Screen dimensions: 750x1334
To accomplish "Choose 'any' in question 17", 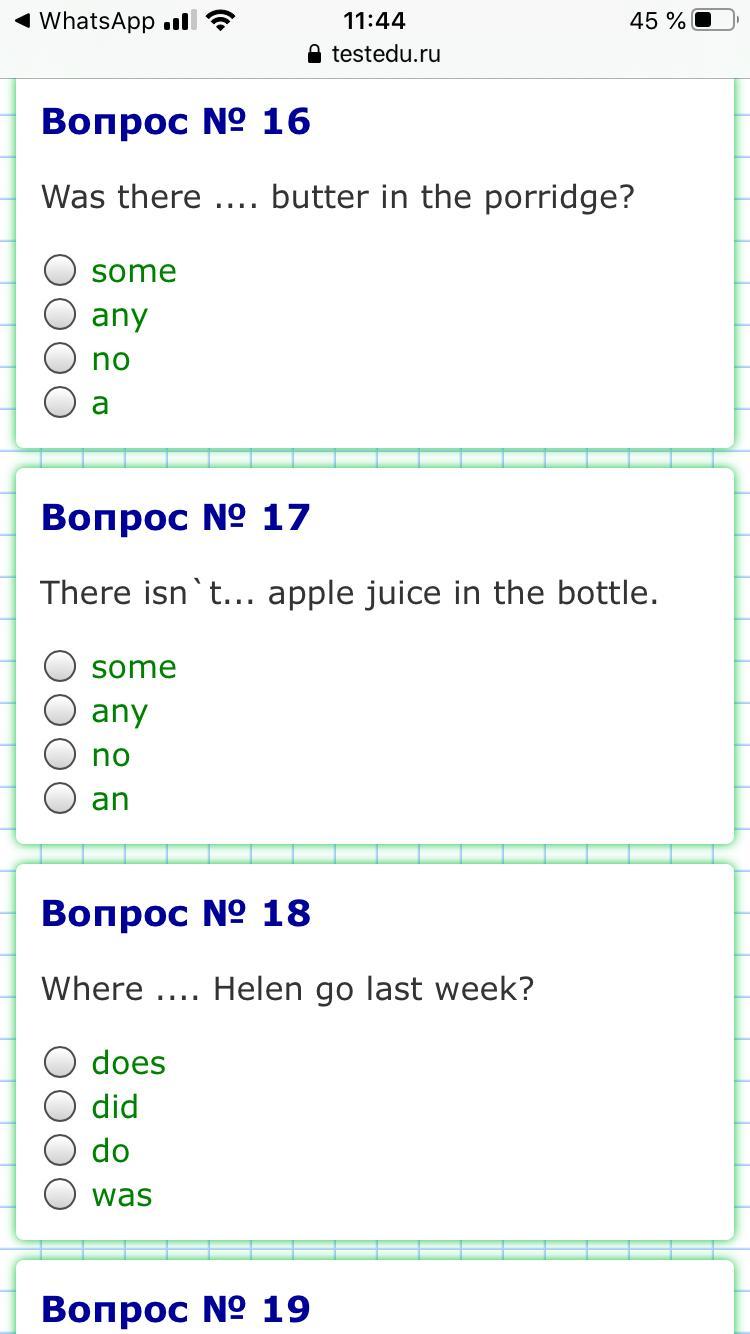I will (x=60, y=710).
